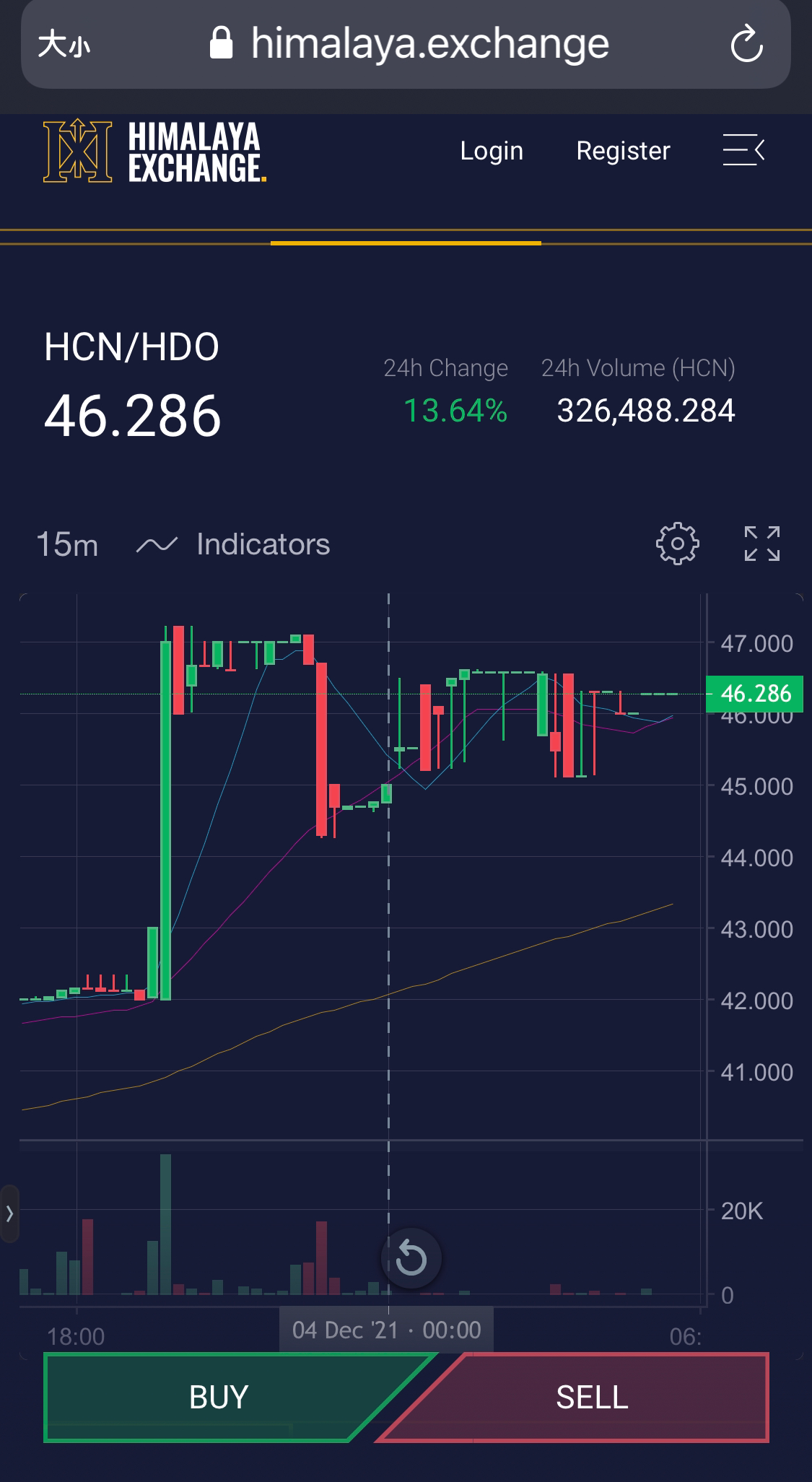
Task: Select the Login menu item
Action: pyautogui.click(x=492, y=150)
